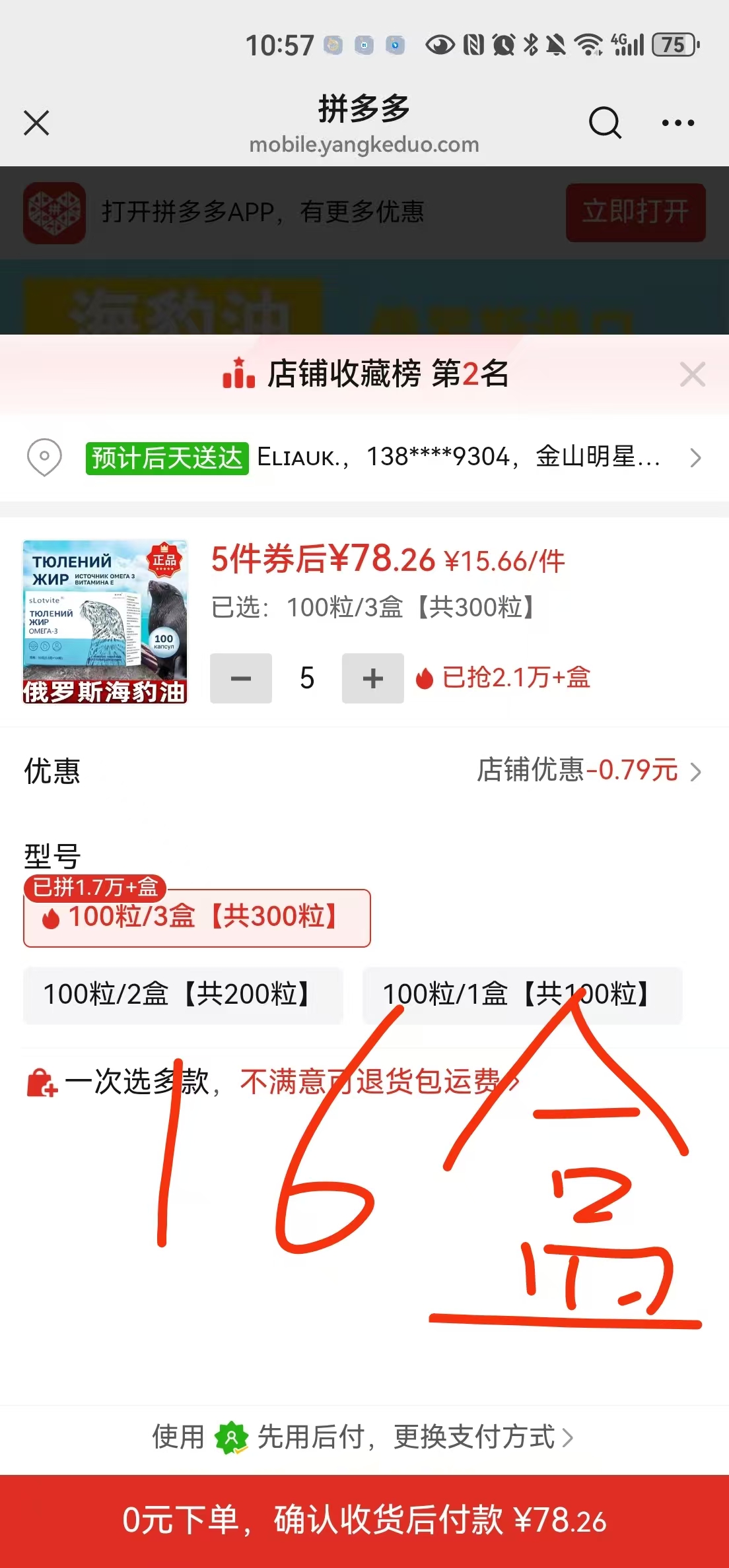Open the three-dot overflow menu
729x1568 pixels.
click(x=677, y=123)
